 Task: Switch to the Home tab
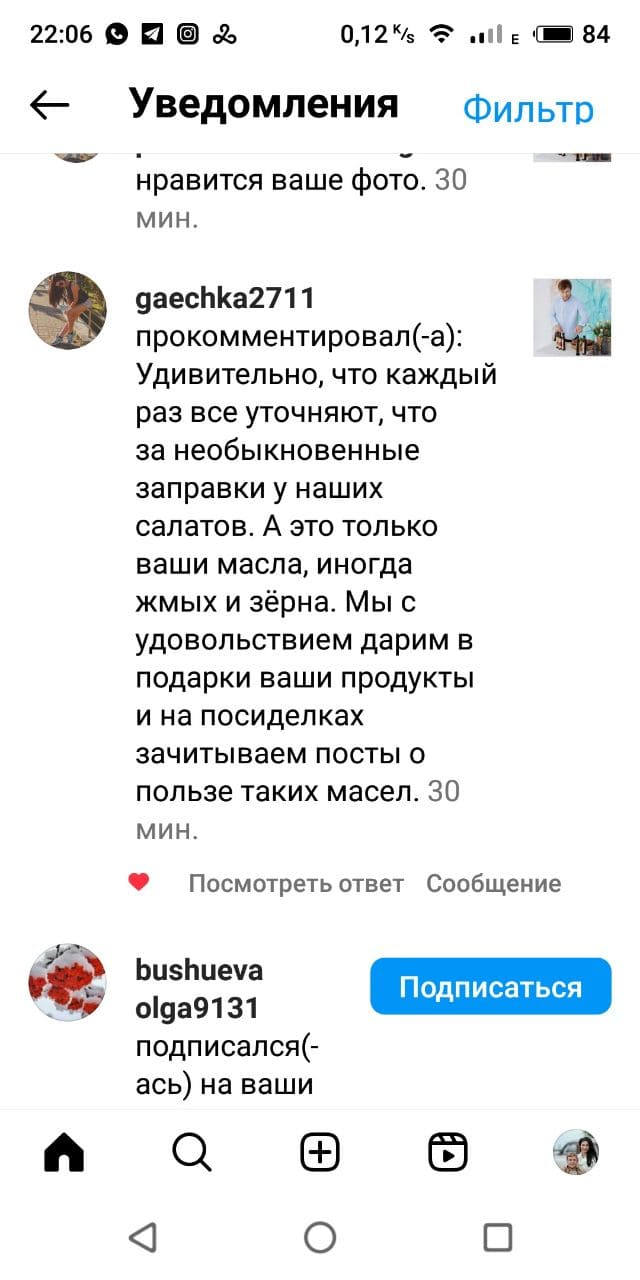[65, 1154]
